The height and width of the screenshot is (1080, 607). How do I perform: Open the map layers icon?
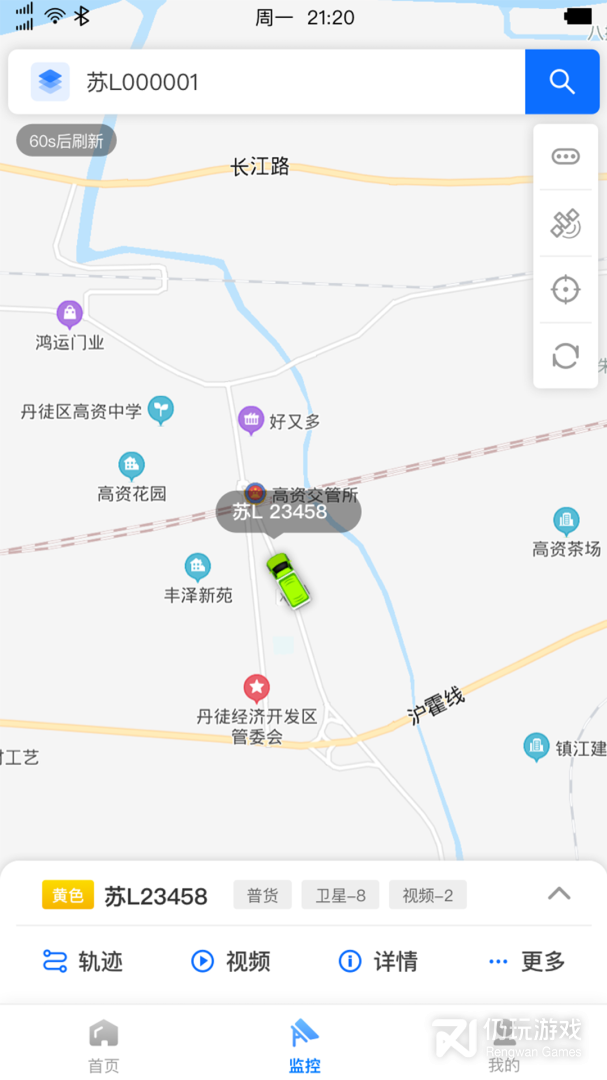tap(50, 82)
